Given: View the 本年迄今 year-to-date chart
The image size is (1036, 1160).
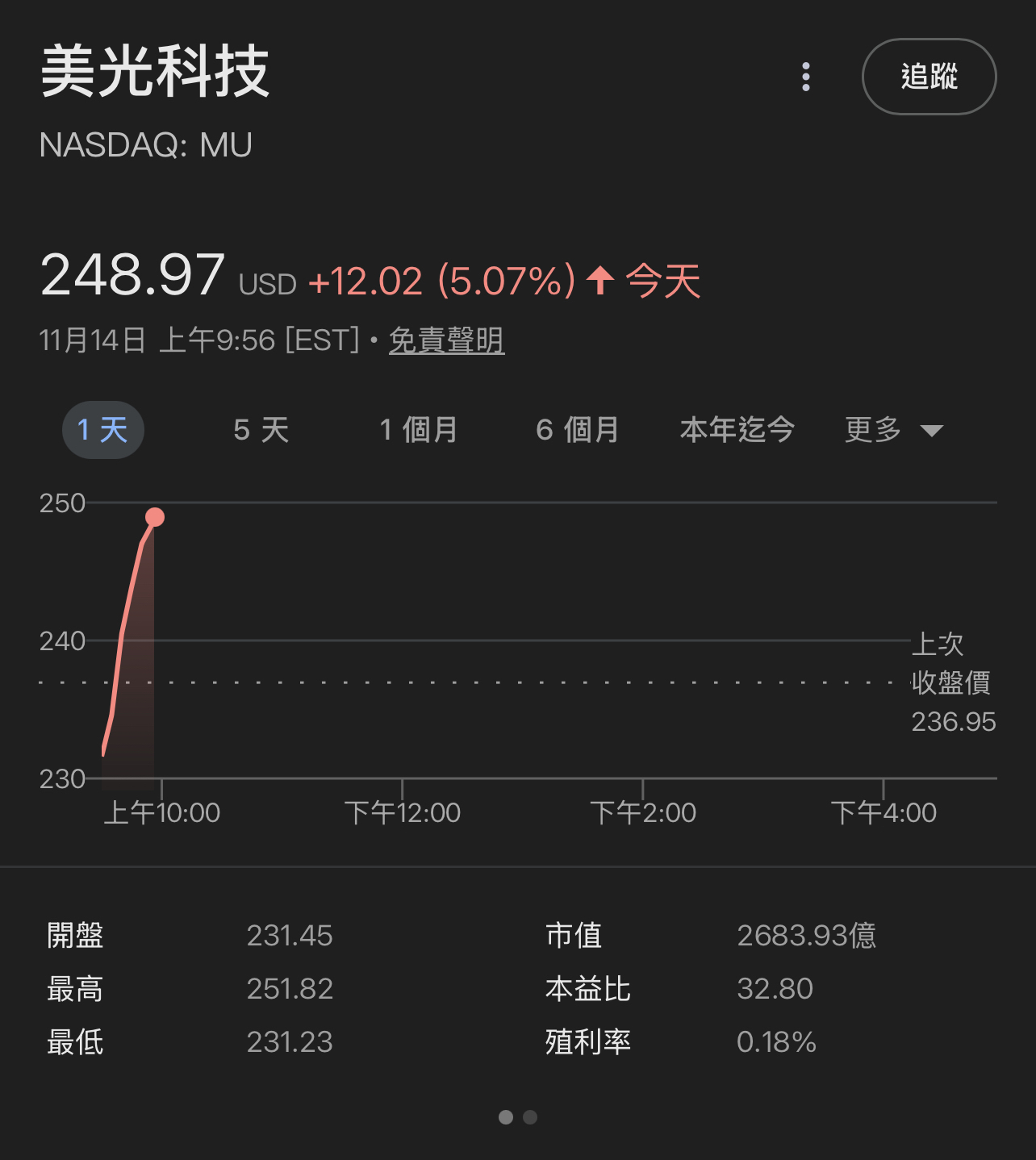Looking at the screenshot, I should [x=737, y=430].
